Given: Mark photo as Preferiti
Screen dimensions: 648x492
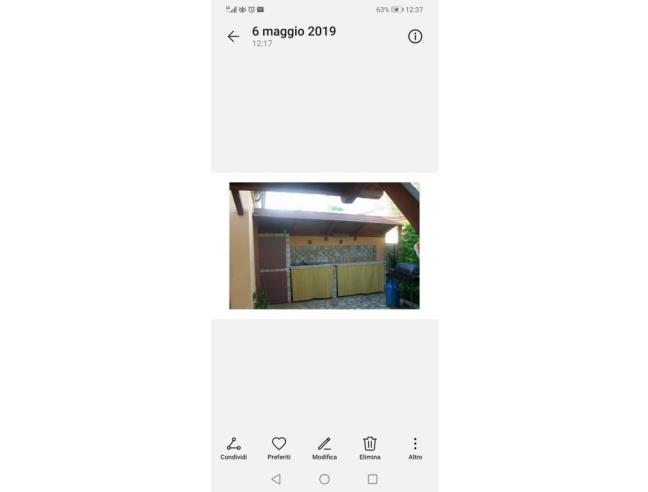Looking at the screenshot, I should [279, 447].
